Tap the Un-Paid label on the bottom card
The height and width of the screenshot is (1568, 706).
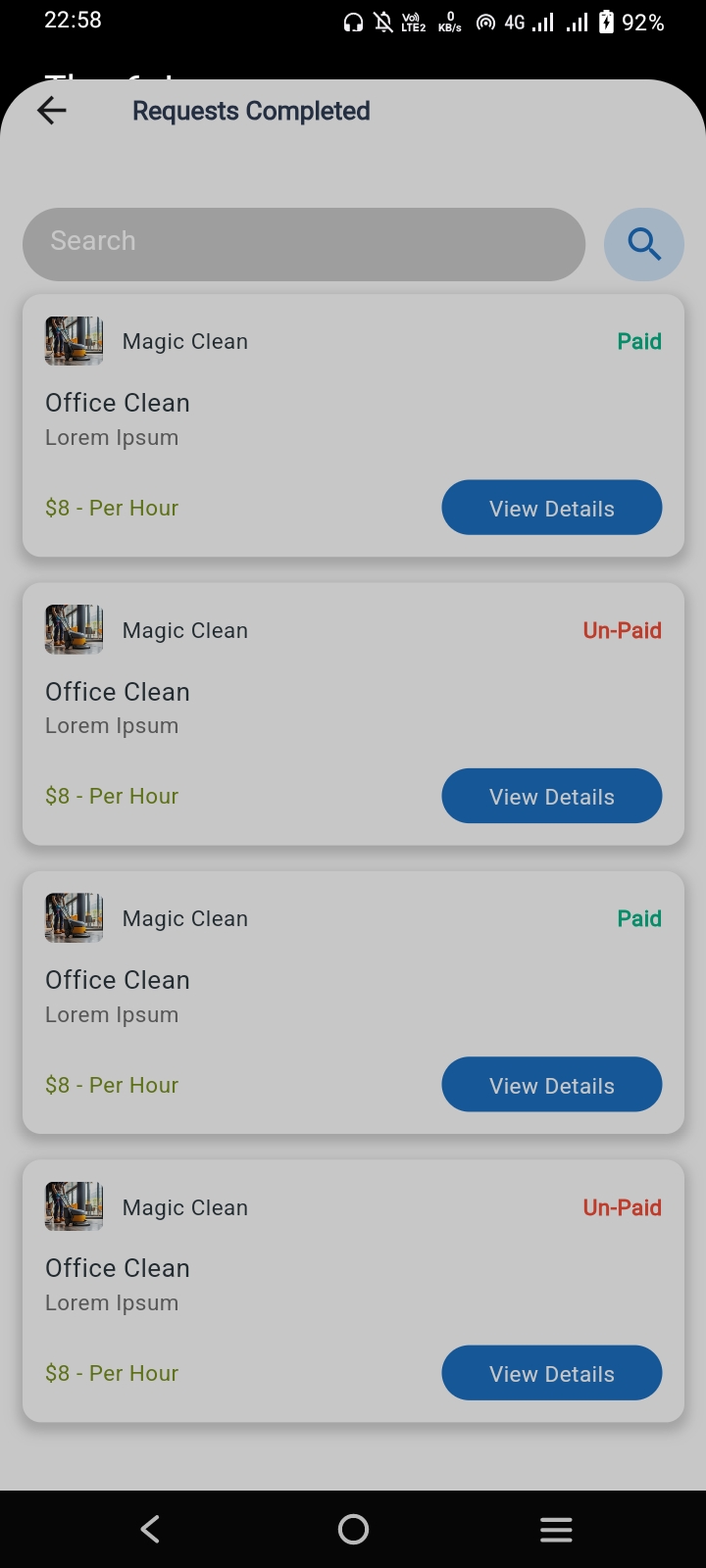[x=622, y=1207]
